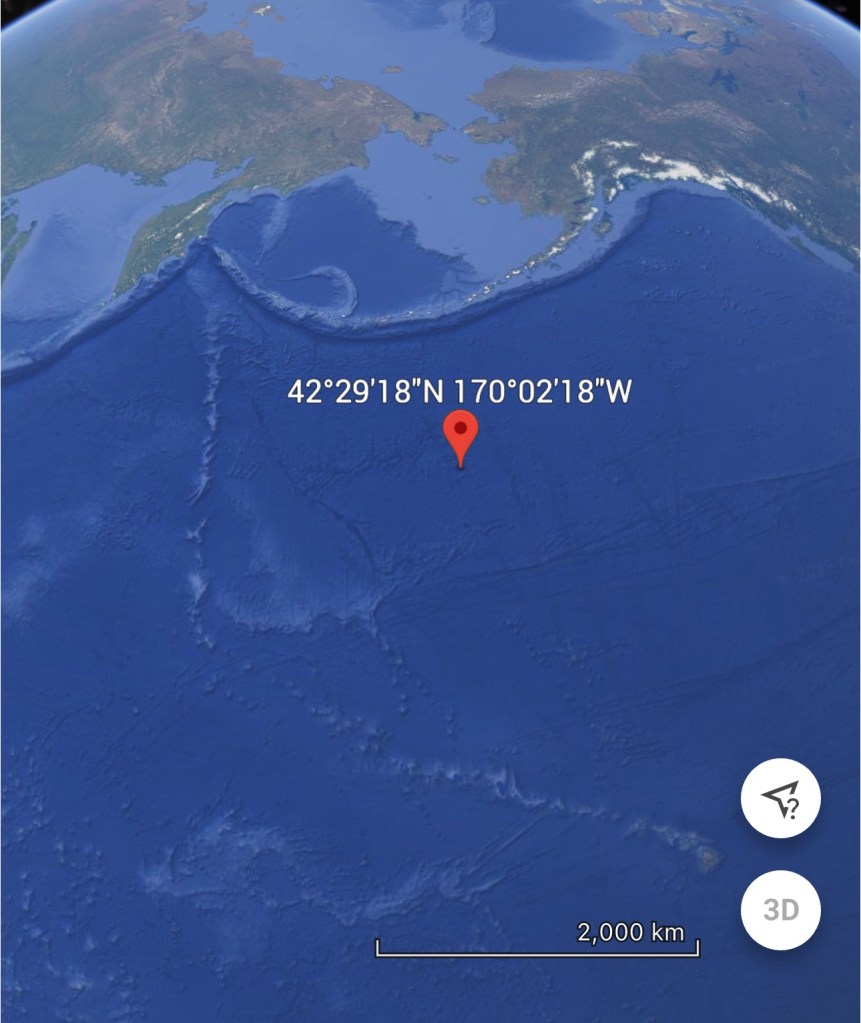Tap the red map pin
This screenshot has width=861, height=1023.
click(x=460, y=434)
